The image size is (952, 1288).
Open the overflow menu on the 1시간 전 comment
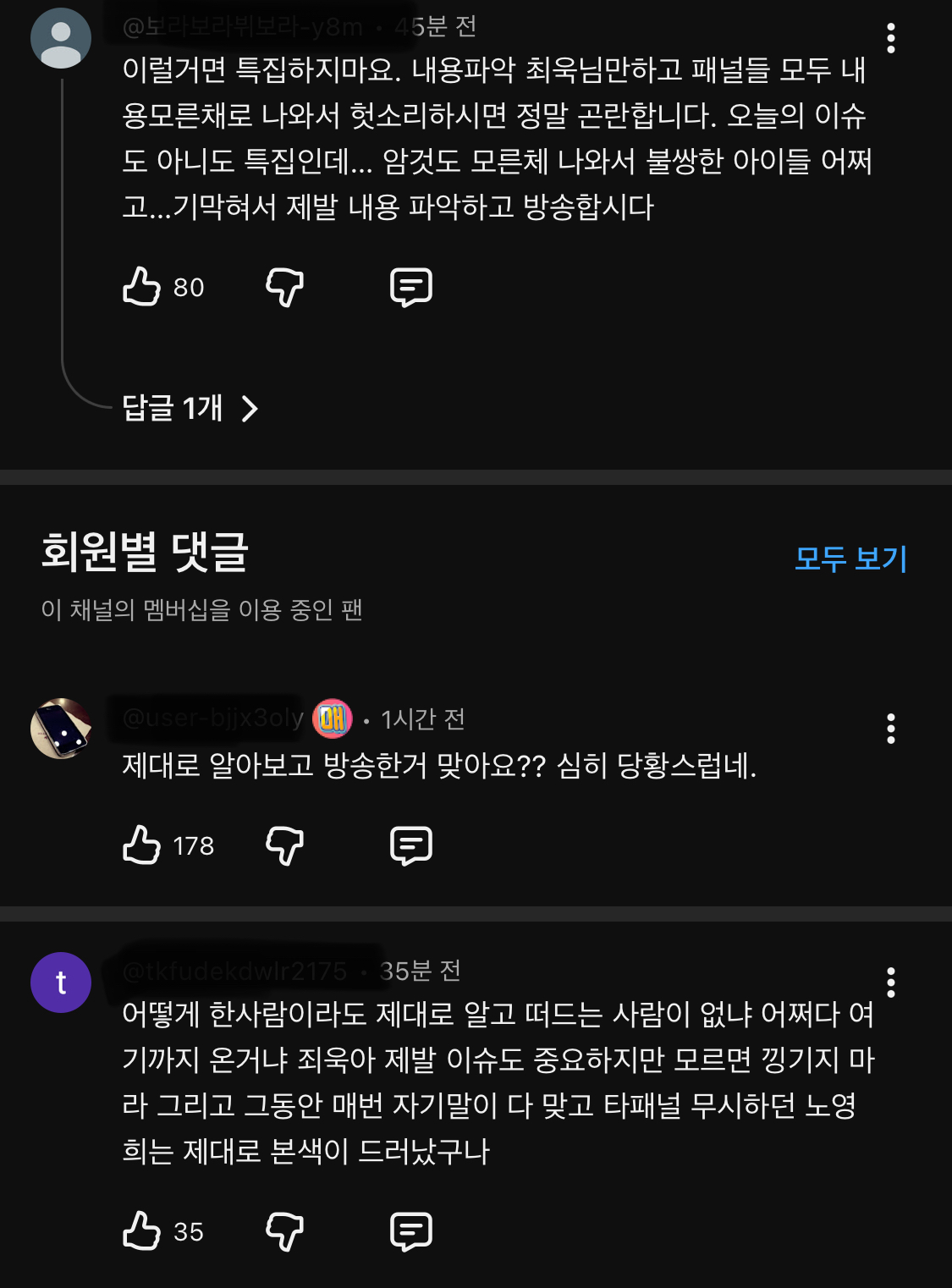(890, 729)
